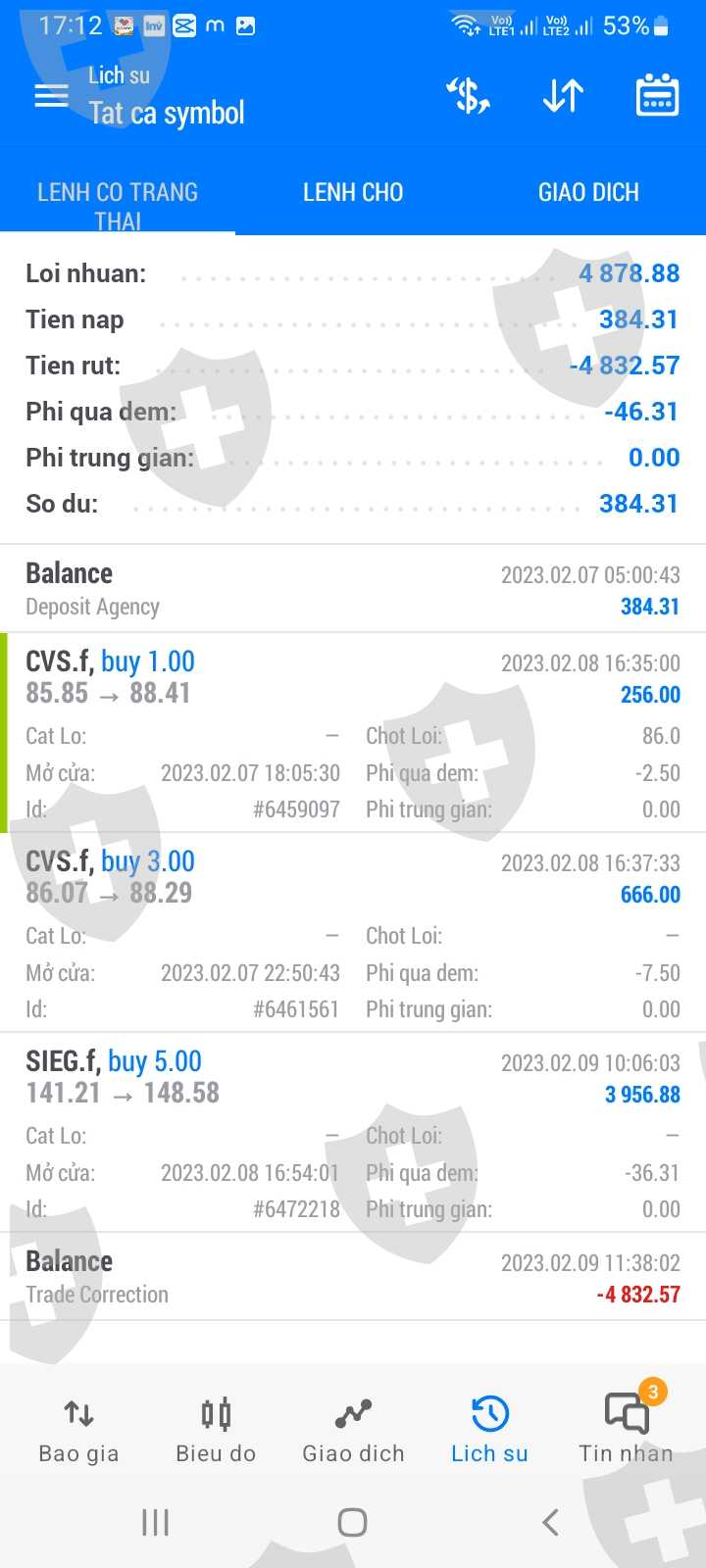Go to the system home screen
706x1568 pixels.
pos(352,1522)
